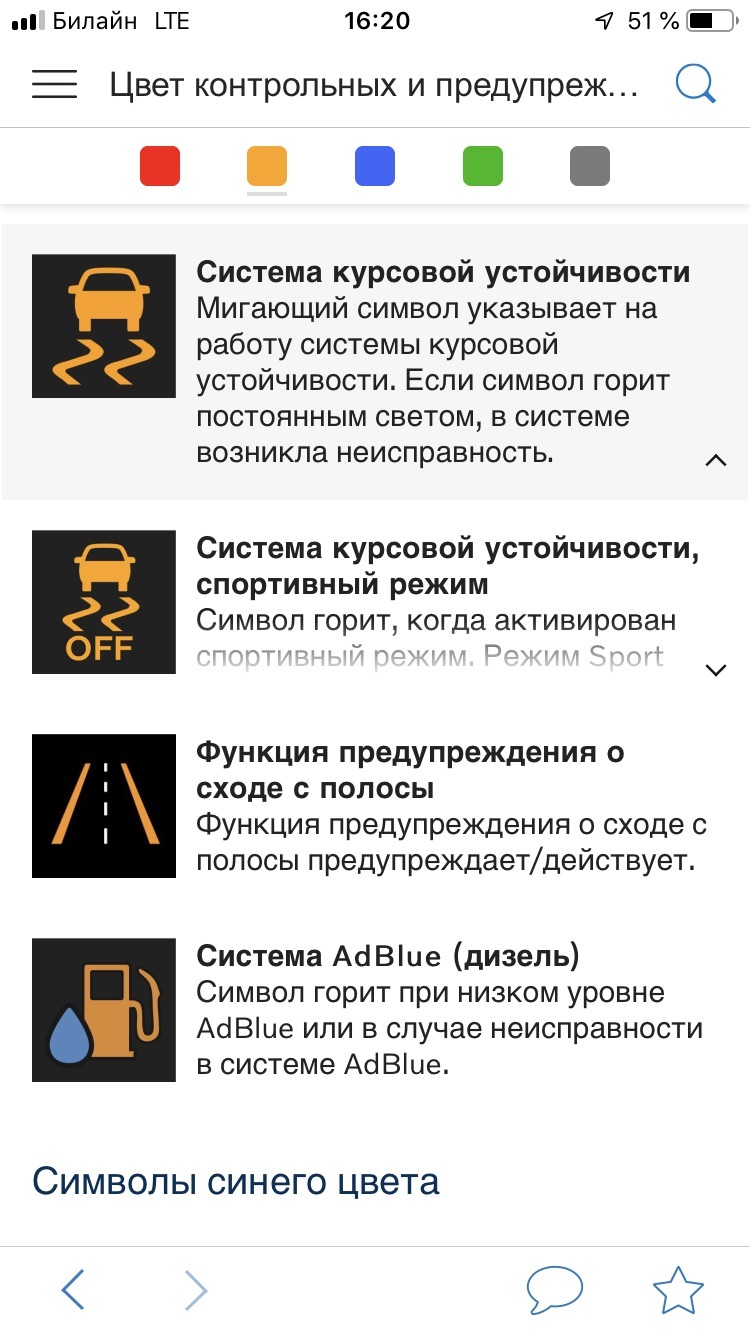Go forward with the right arrow

click(196, 1290)
